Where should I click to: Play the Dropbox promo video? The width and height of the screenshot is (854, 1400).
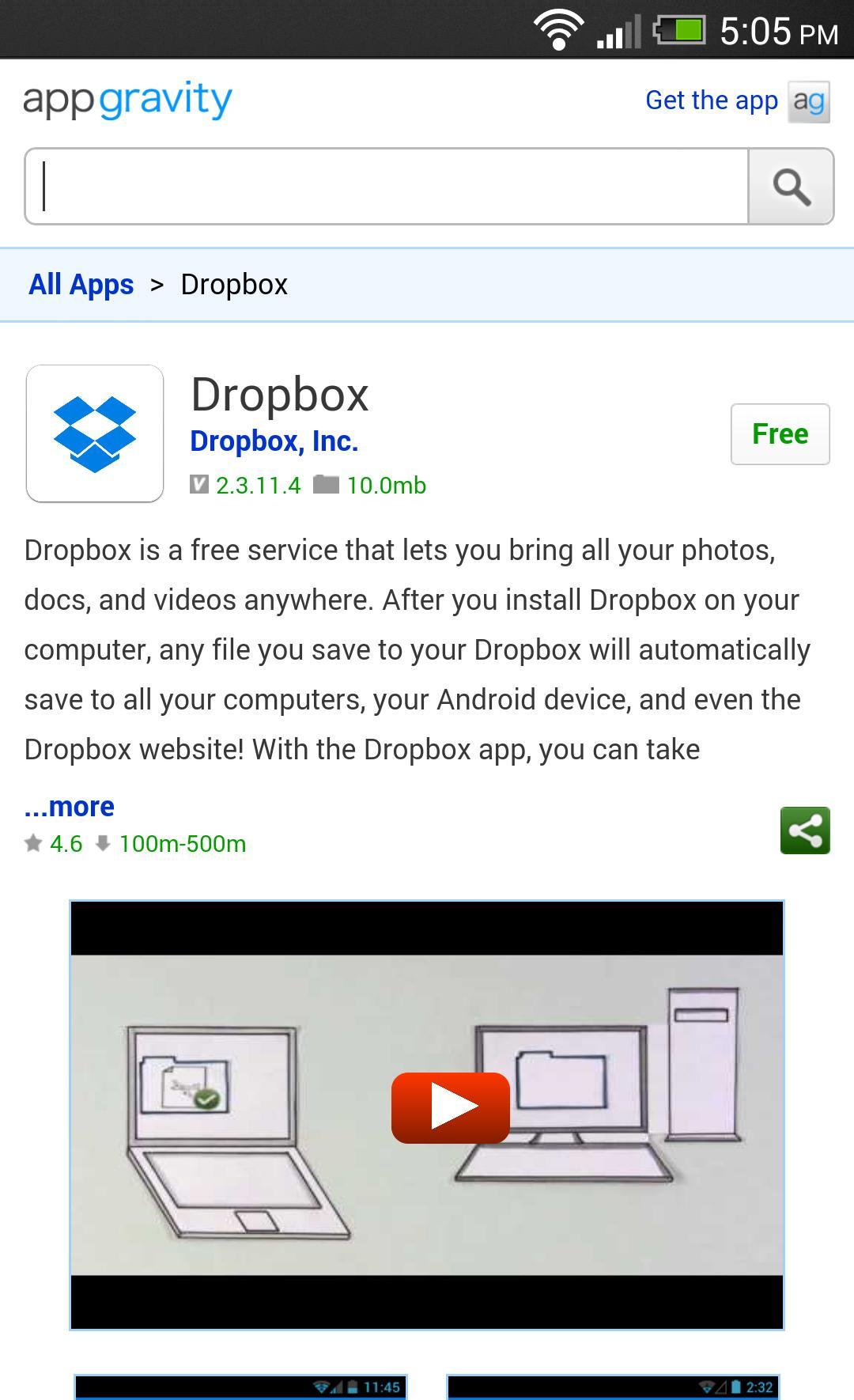pyautogui.click(x=450, y=1107)
